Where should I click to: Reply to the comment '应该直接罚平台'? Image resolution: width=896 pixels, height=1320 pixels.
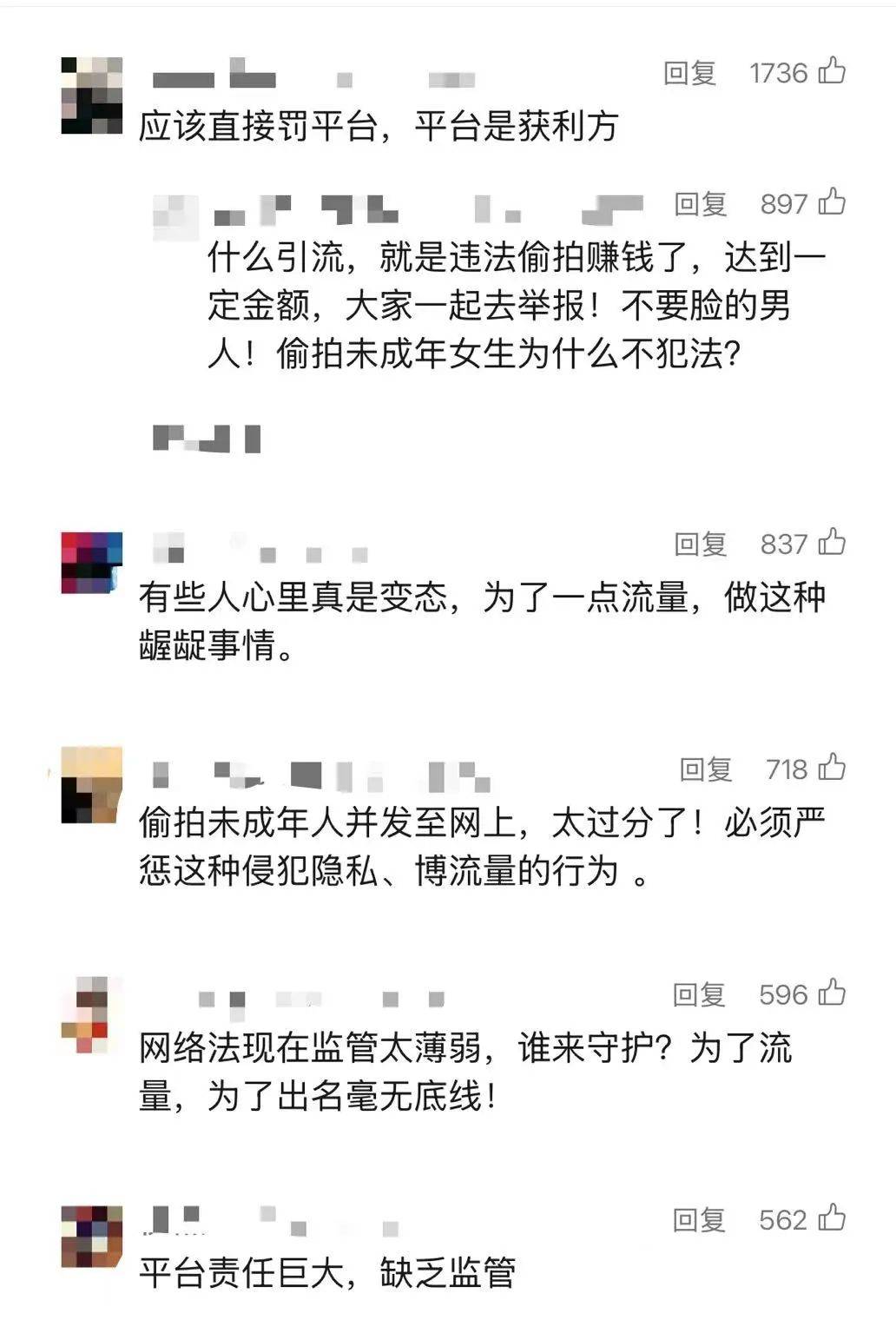point(689,73)
